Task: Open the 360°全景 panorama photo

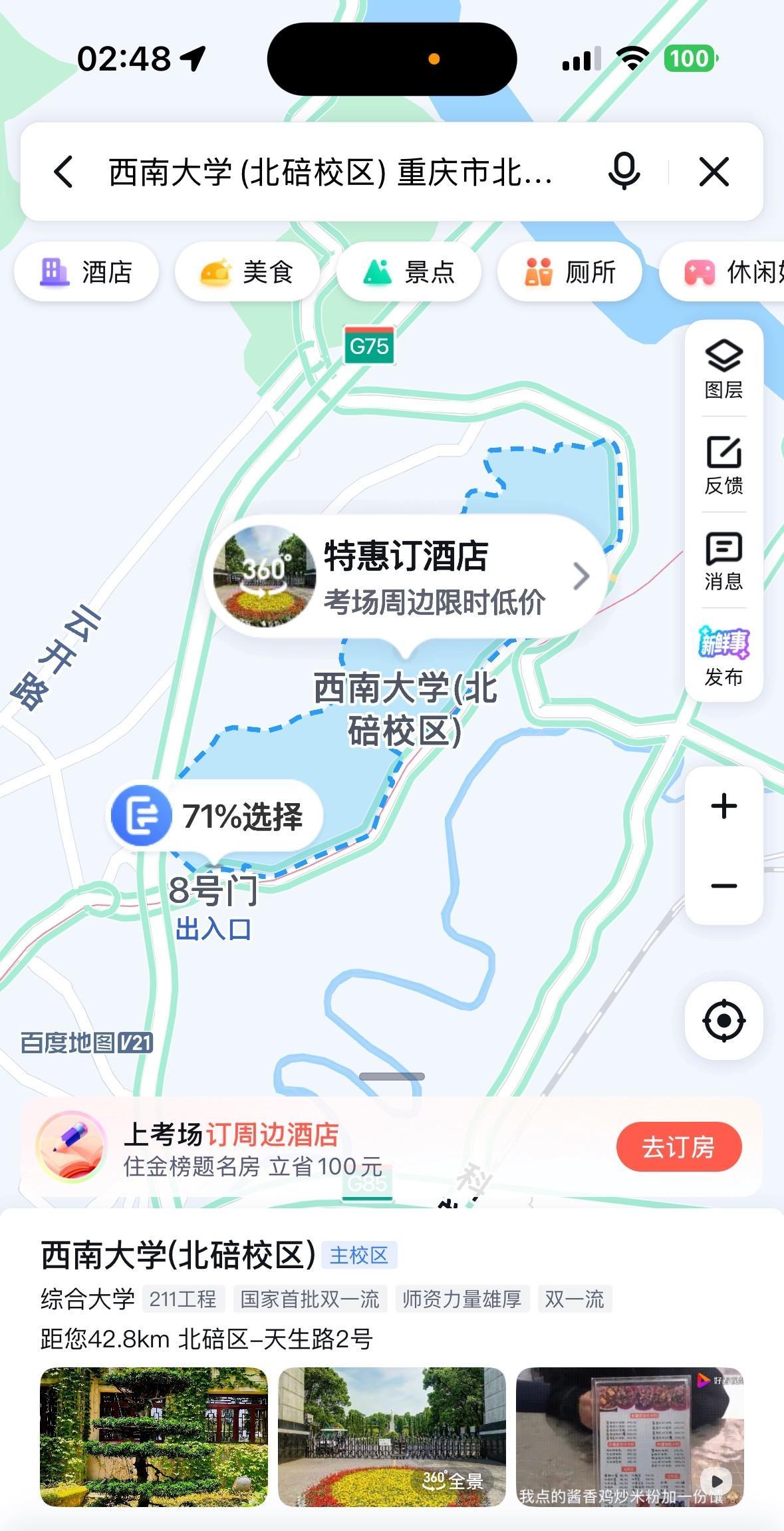Action: [392, 1437]
